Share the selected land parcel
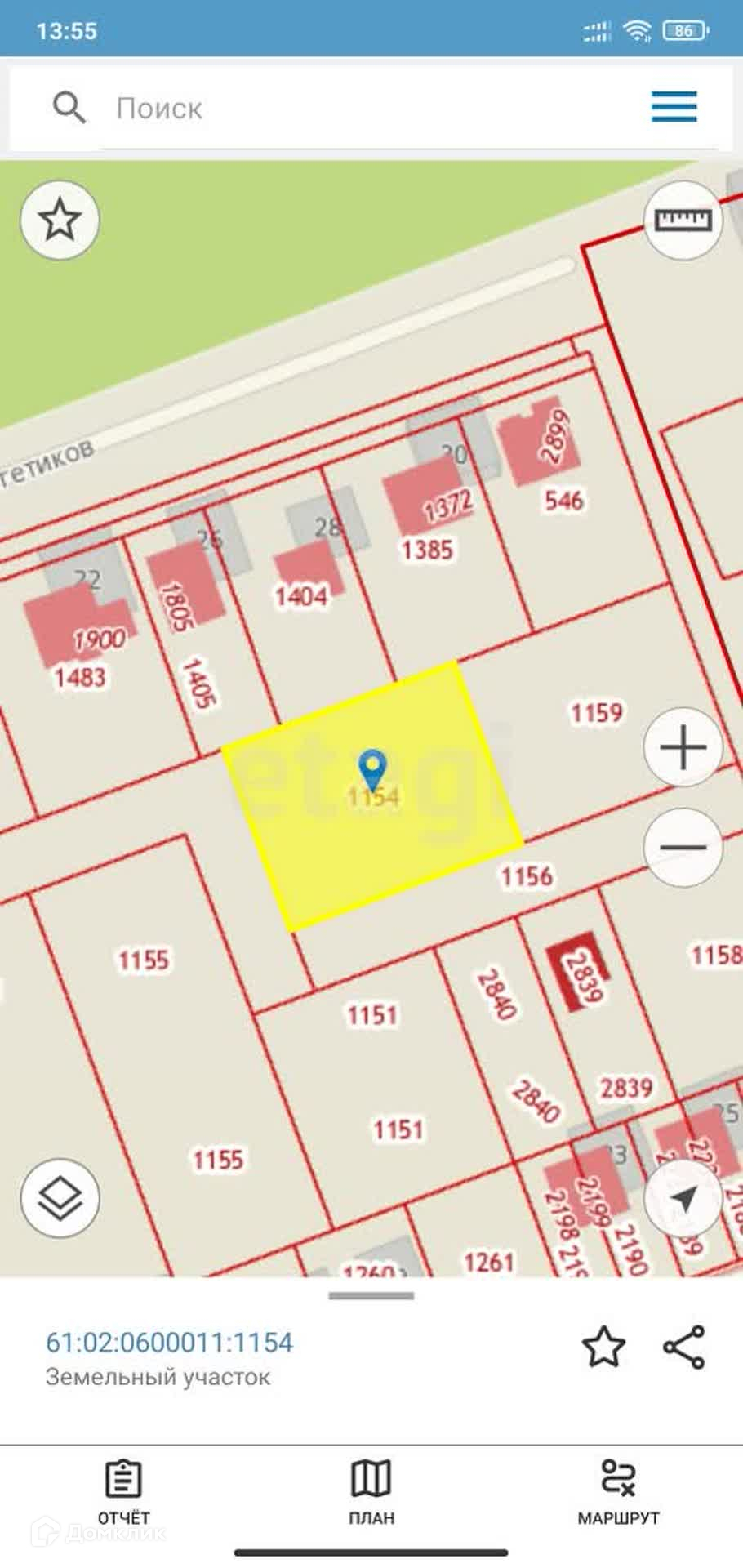Viewport: 743px width, 1568px height. [x=684, y=1347]
